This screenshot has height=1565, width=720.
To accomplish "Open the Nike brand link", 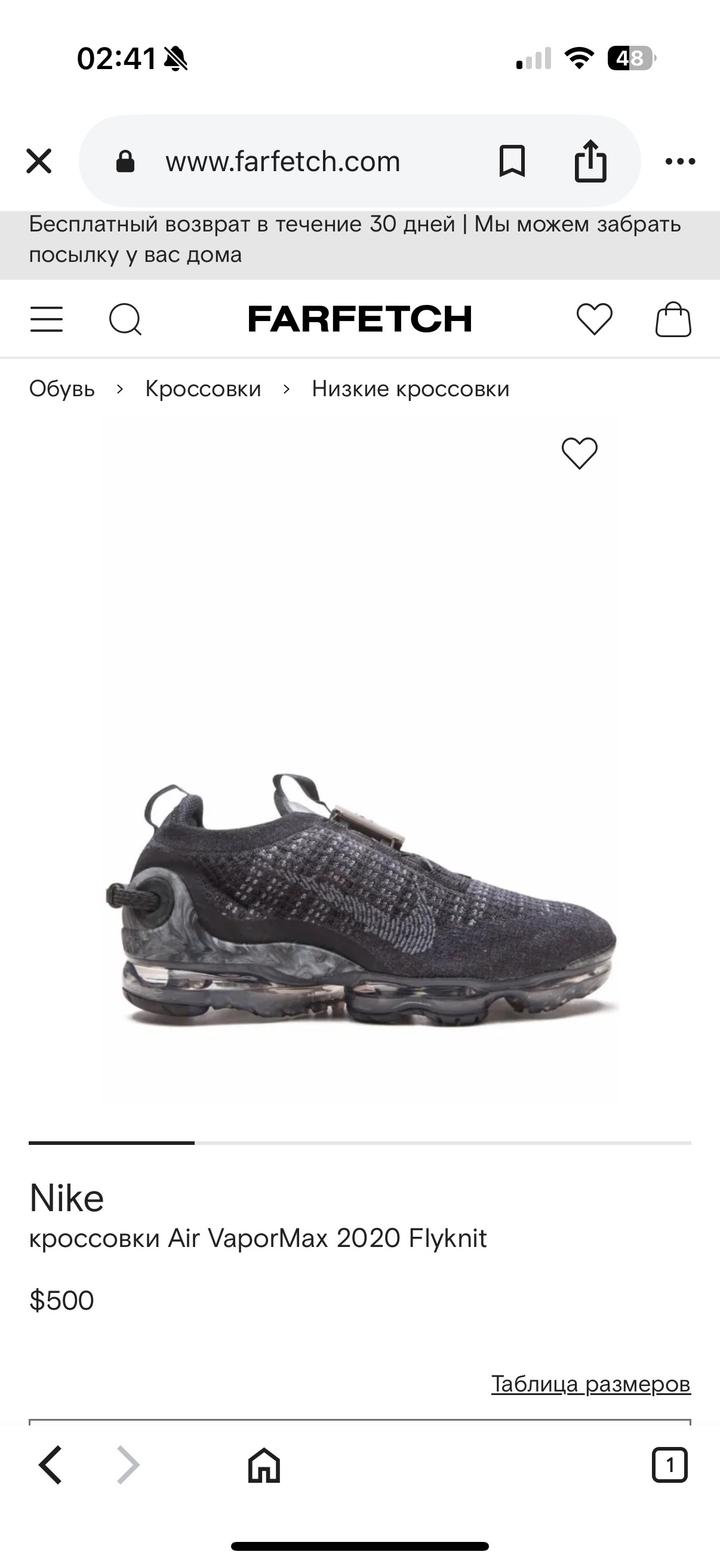I will 67,1198.
